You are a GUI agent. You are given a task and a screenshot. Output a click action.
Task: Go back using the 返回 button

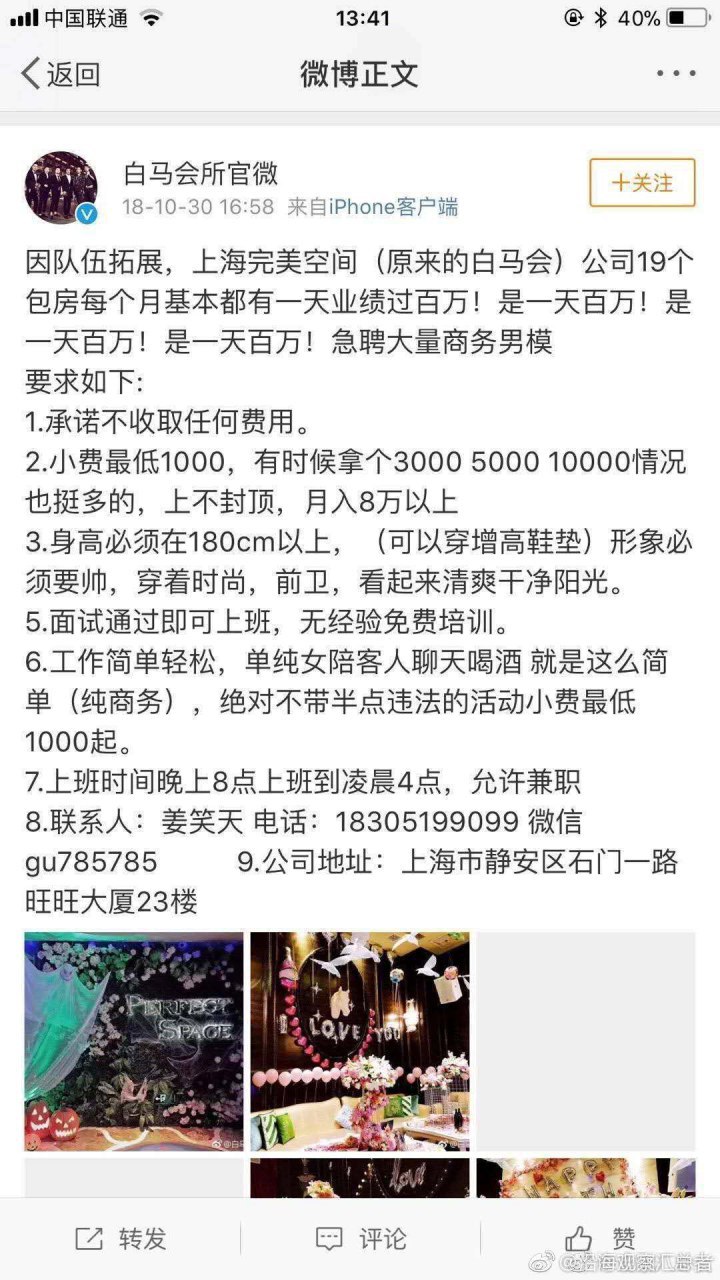pos(61,74)
